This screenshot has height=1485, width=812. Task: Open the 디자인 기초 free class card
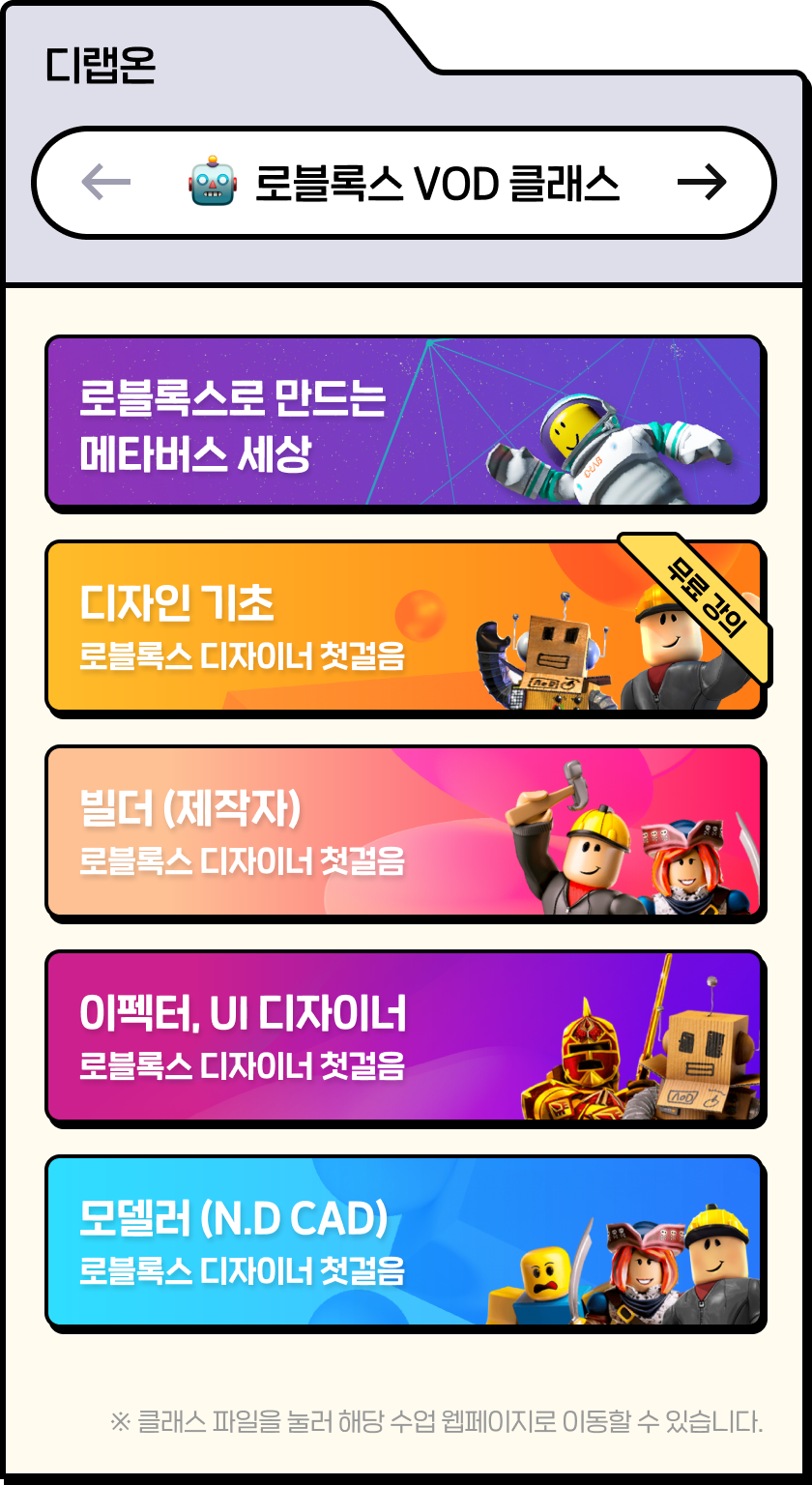404,626
